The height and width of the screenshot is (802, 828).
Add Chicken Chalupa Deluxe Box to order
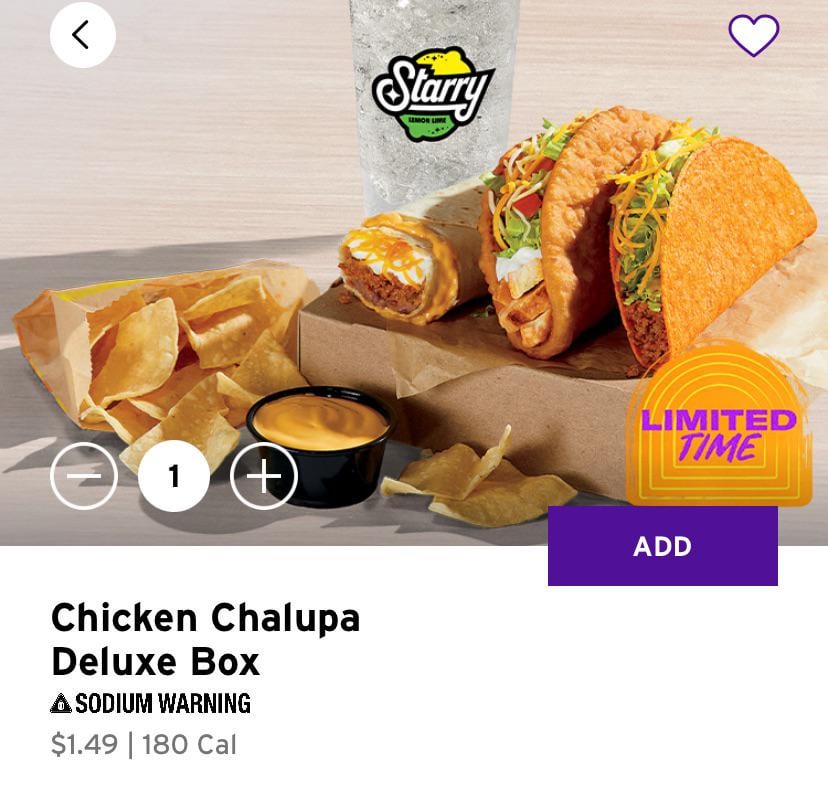[662, 546]
